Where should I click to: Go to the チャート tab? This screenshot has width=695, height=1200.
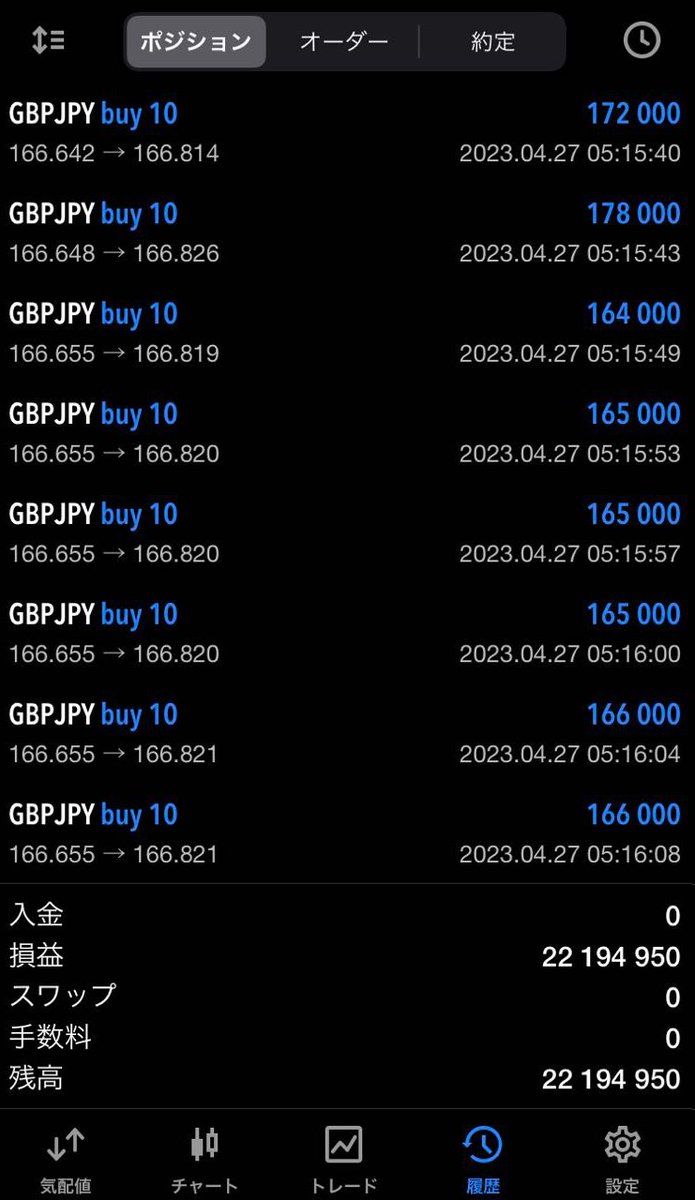click(x=204, y=1158)
